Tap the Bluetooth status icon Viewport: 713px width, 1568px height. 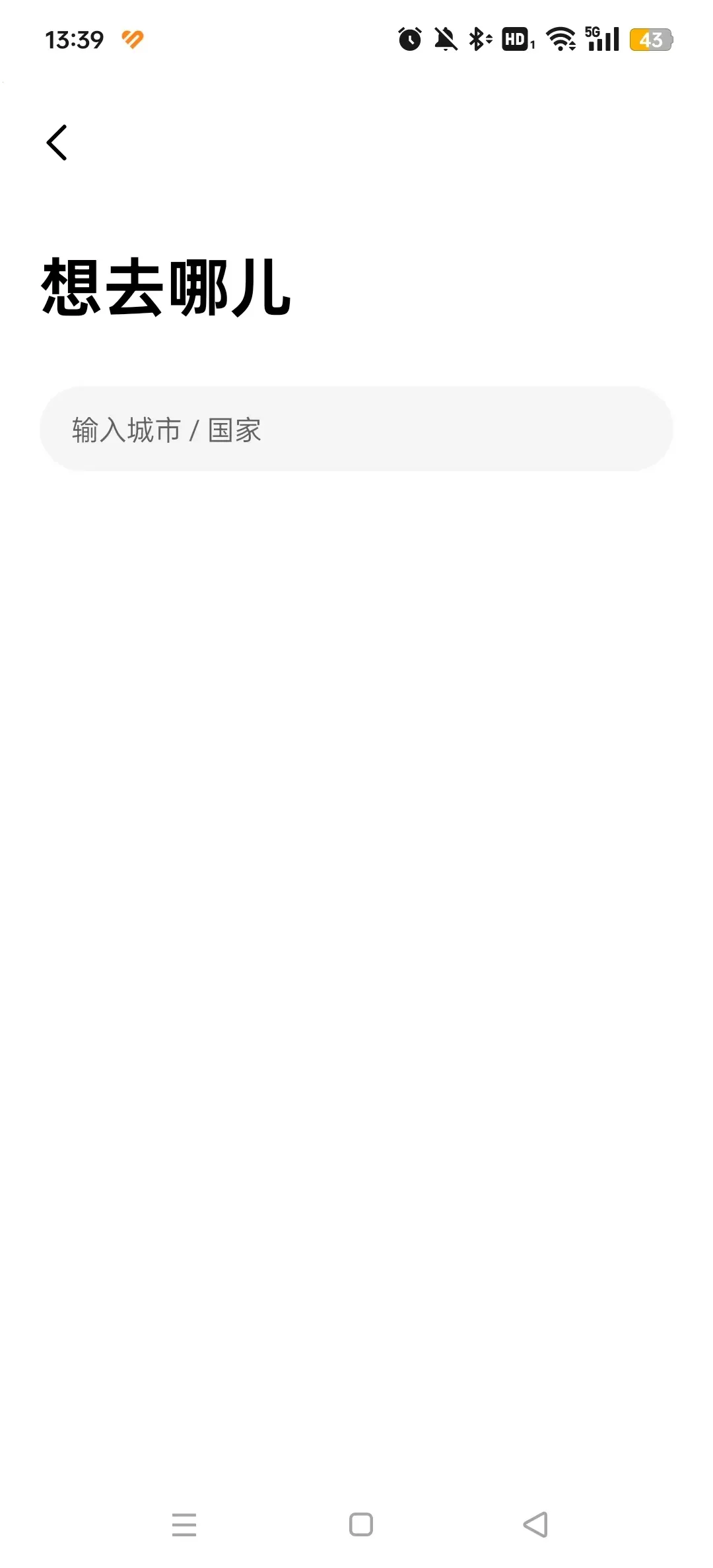478,40
